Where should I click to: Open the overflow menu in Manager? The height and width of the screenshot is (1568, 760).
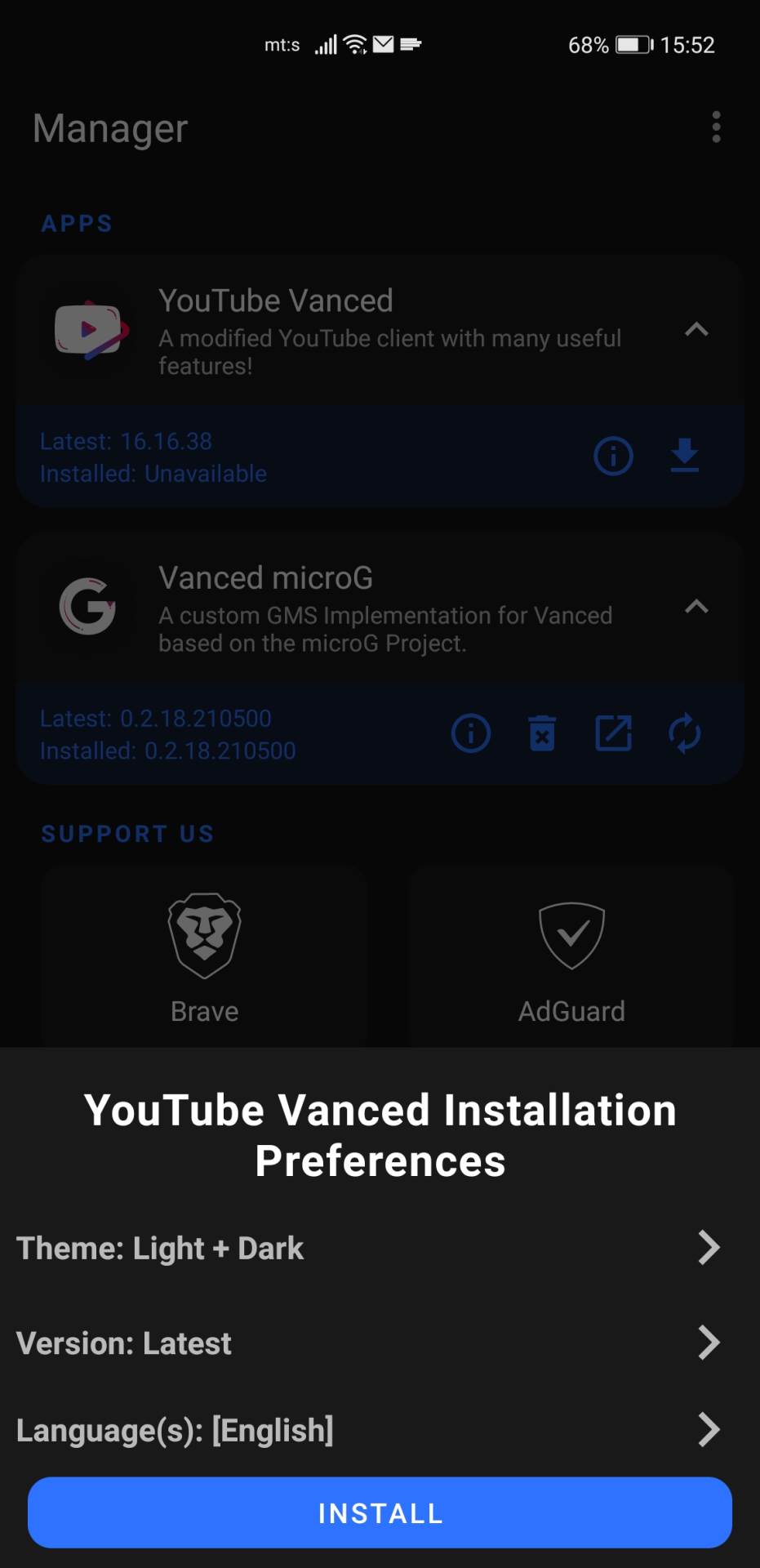click(716, 127)
